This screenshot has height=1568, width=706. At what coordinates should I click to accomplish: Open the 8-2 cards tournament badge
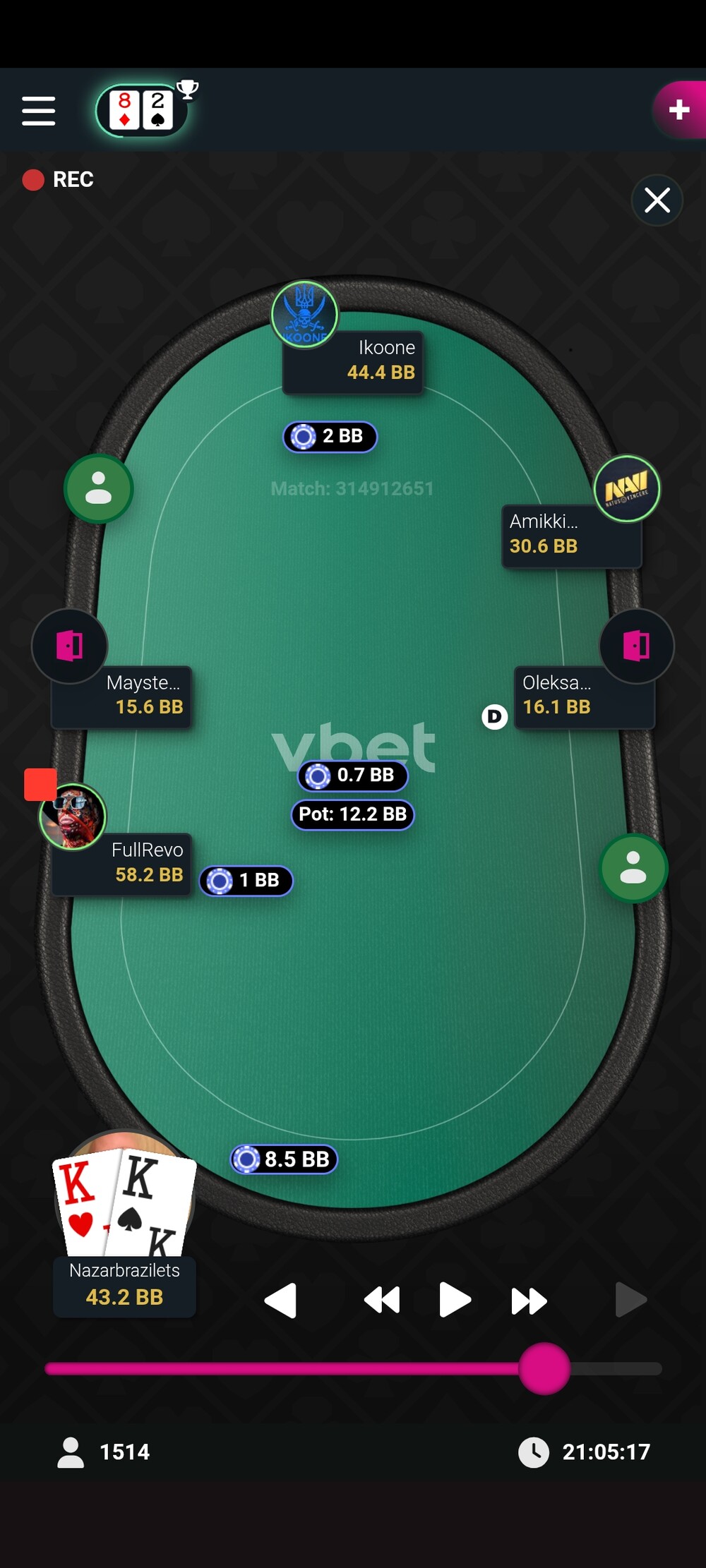click(142, 111)
